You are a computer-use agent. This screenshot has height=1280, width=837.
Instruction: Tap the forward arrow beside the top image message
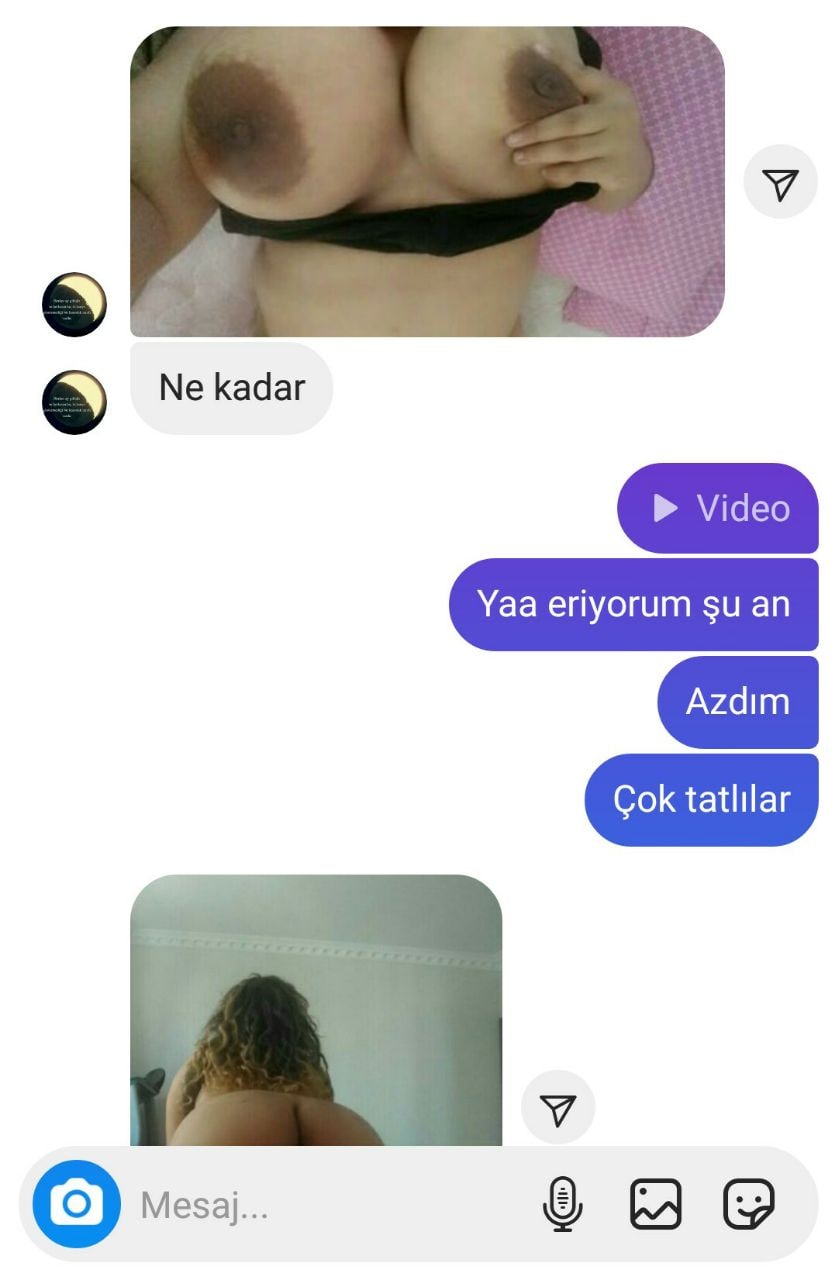[x=781, y=181]
